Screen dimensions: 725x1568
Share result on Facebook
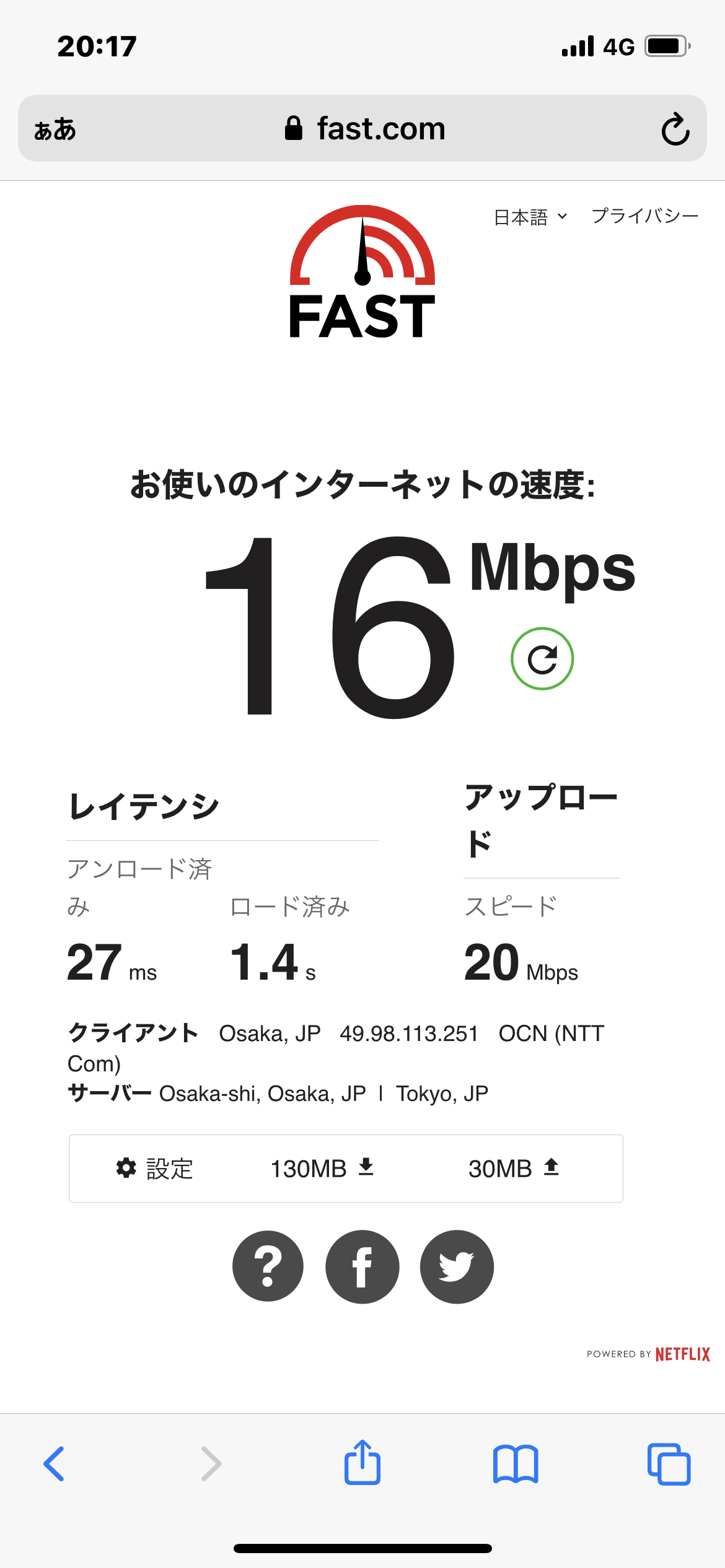pyautogui.click(x=362, y=1266)
